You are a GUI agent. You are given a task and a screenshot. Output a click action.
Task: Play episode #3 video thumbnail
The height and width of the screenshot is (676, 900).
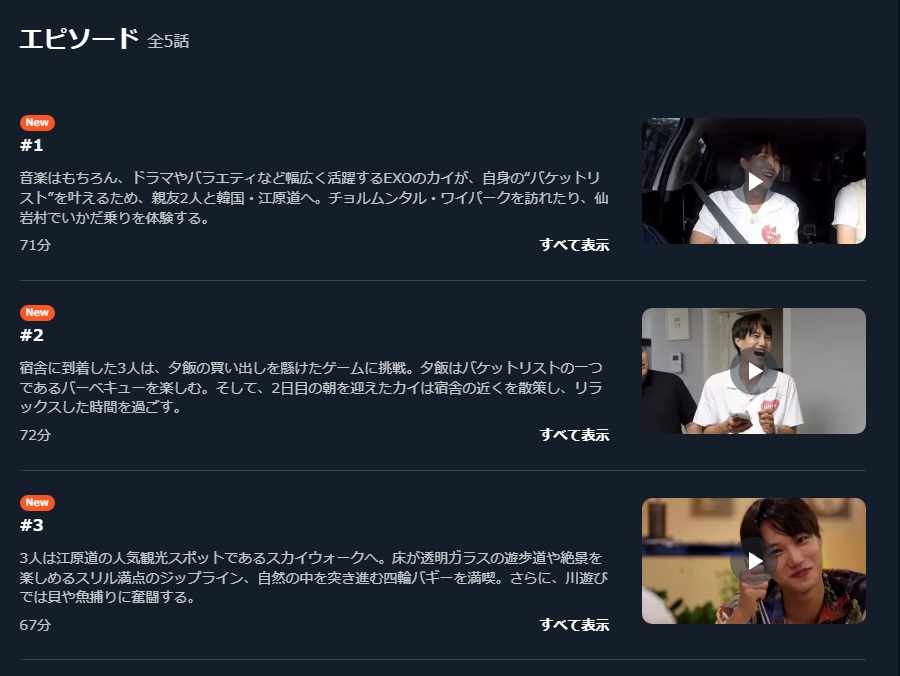754,561
